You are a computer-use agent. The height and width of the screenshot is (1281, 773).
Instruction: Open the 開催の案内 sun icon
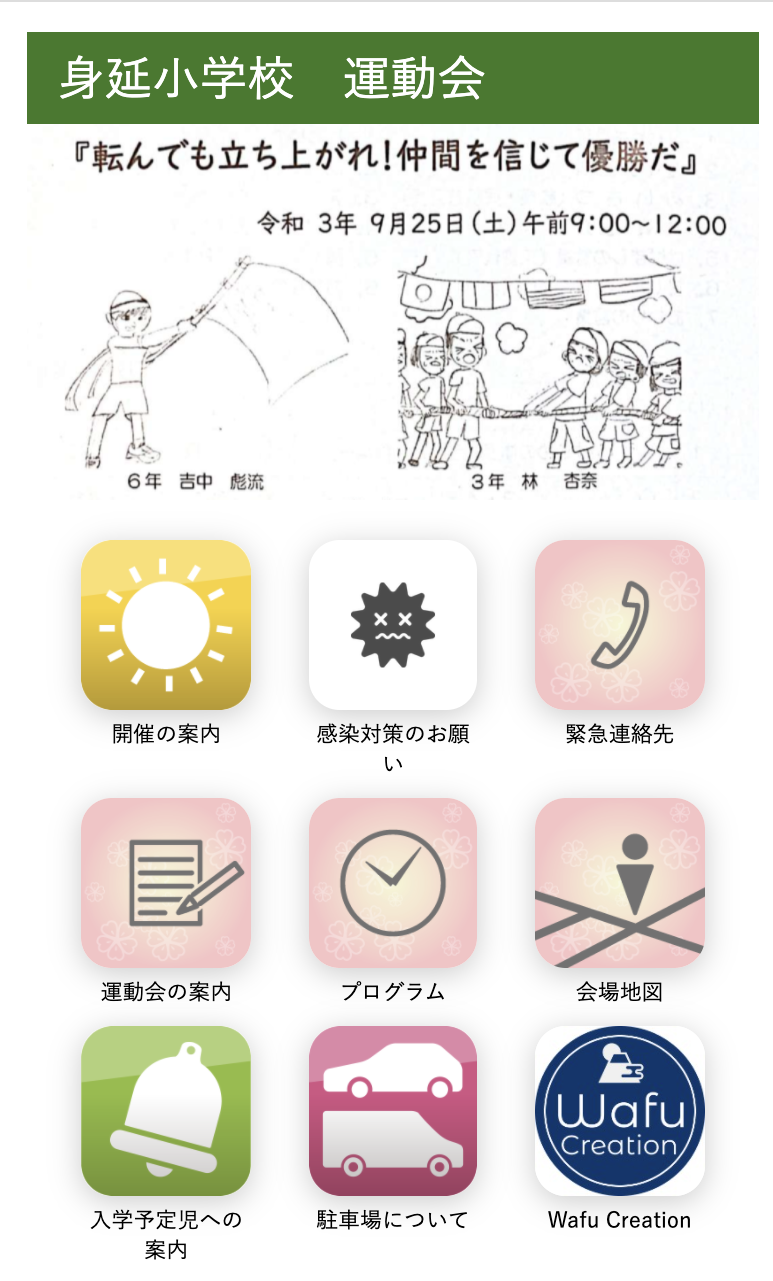(166, 625)
